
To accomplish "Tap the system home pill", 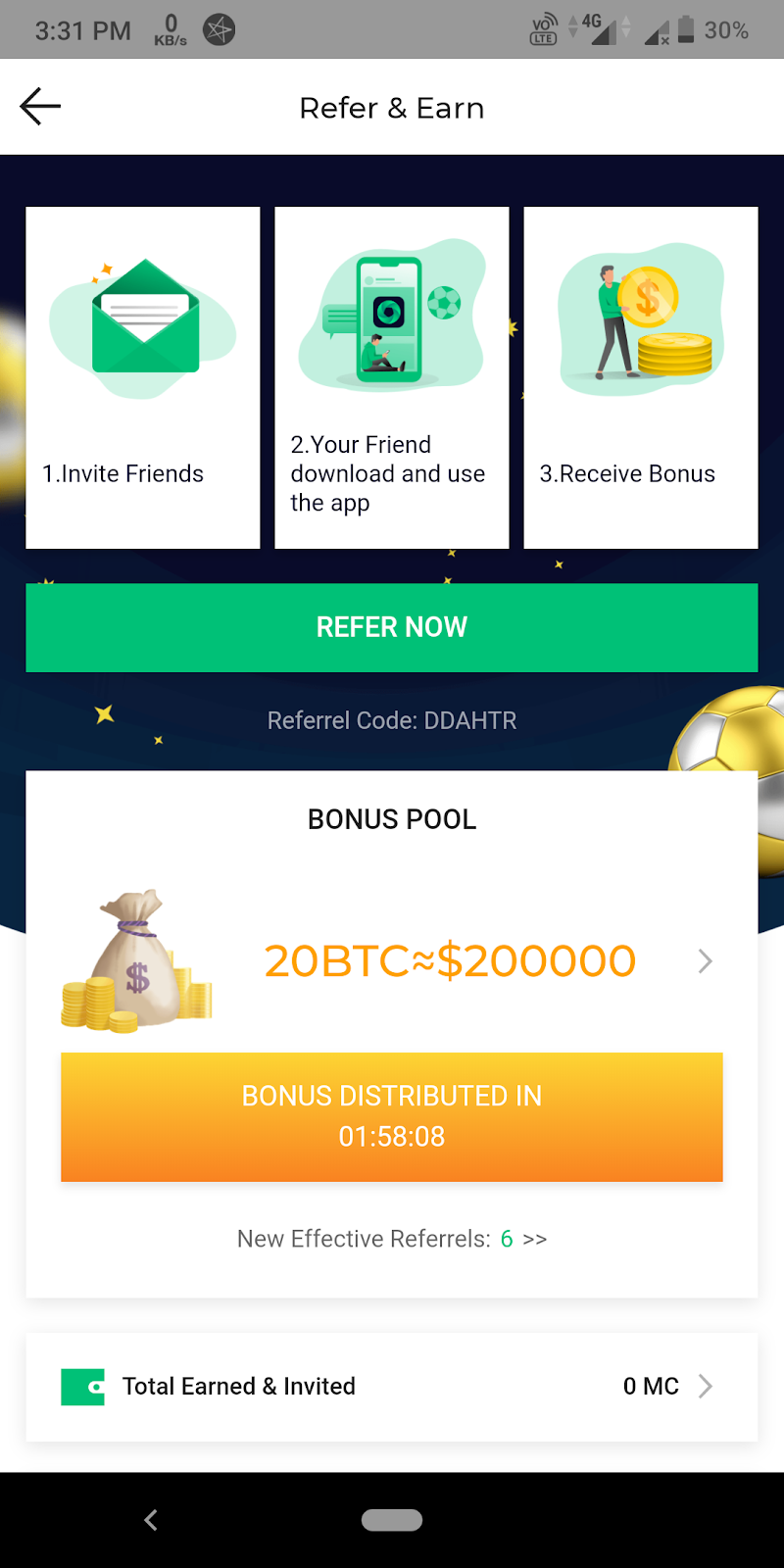I will pos(392,1520).
